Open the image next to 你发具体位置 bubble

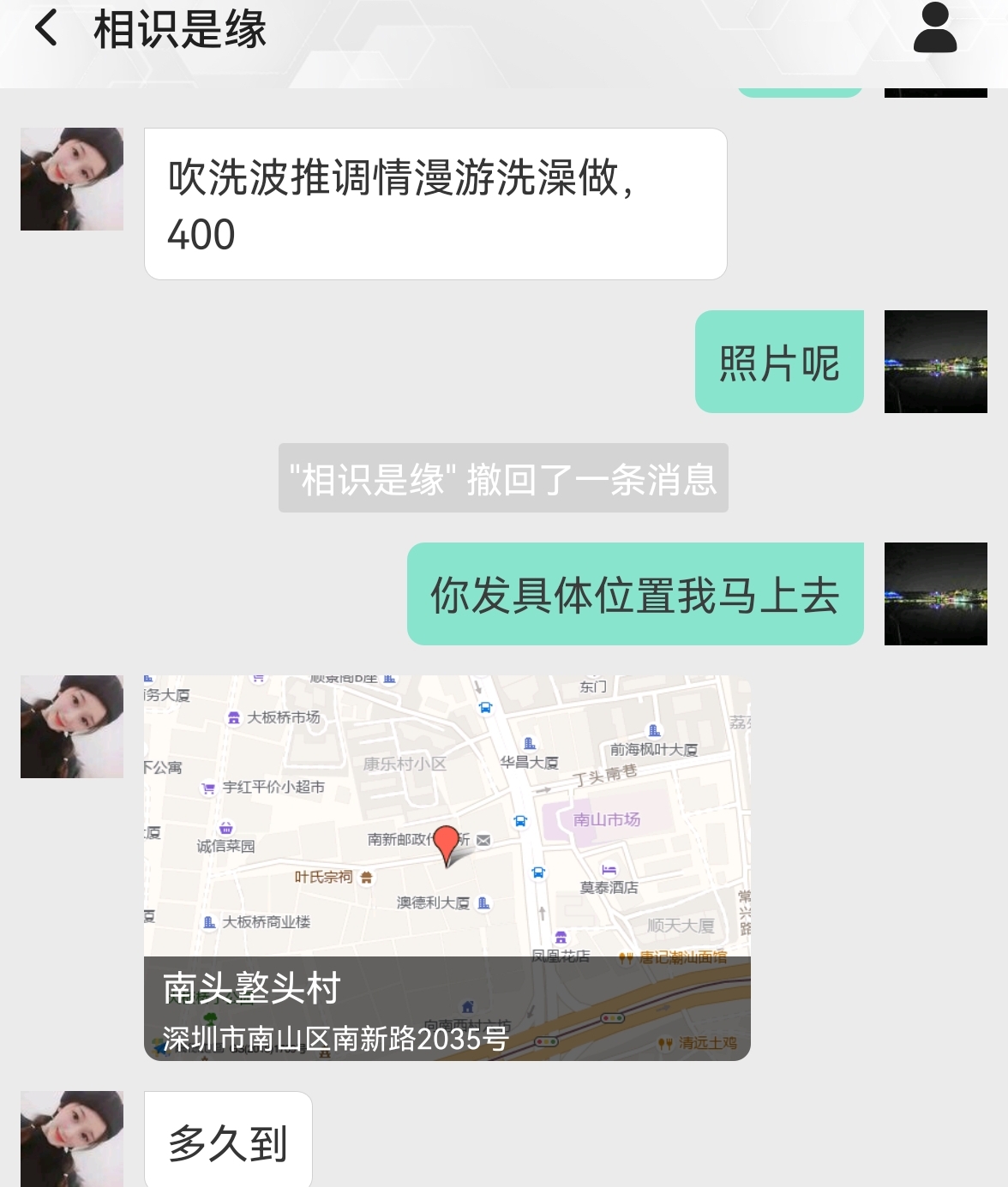point(936,592)
